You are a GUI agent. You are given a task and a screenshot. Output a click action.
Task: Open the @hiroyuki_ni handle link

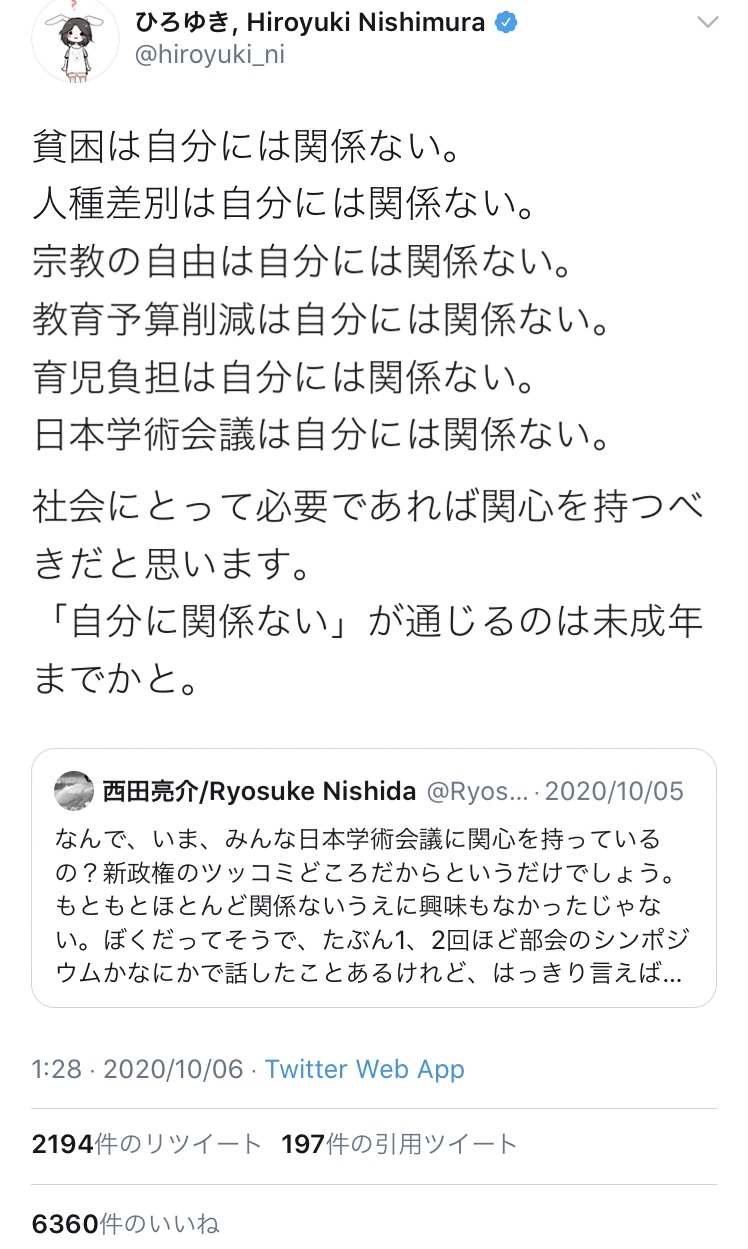[209, 56]
